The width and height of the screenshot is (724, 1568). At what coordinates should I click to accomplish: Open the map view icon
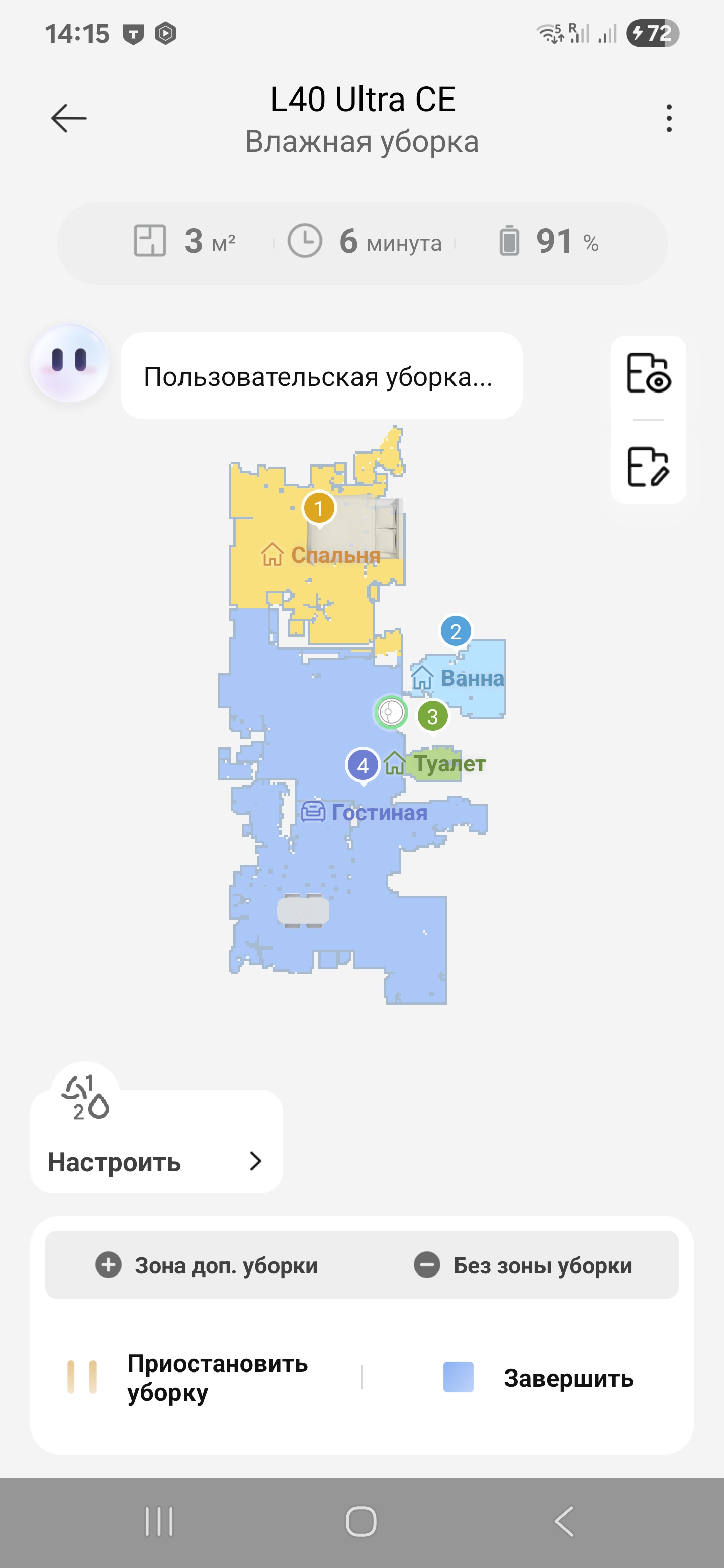click(x=648, y=373)
